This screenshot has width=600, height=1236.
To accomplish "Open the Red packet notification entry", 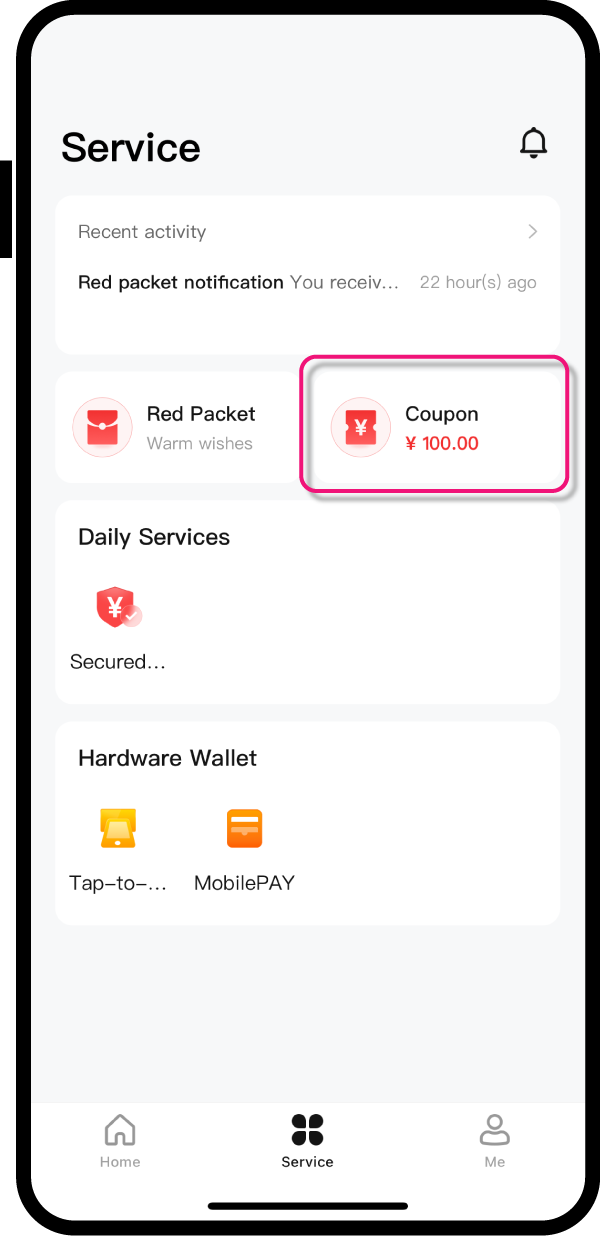I will click(307, 282).
